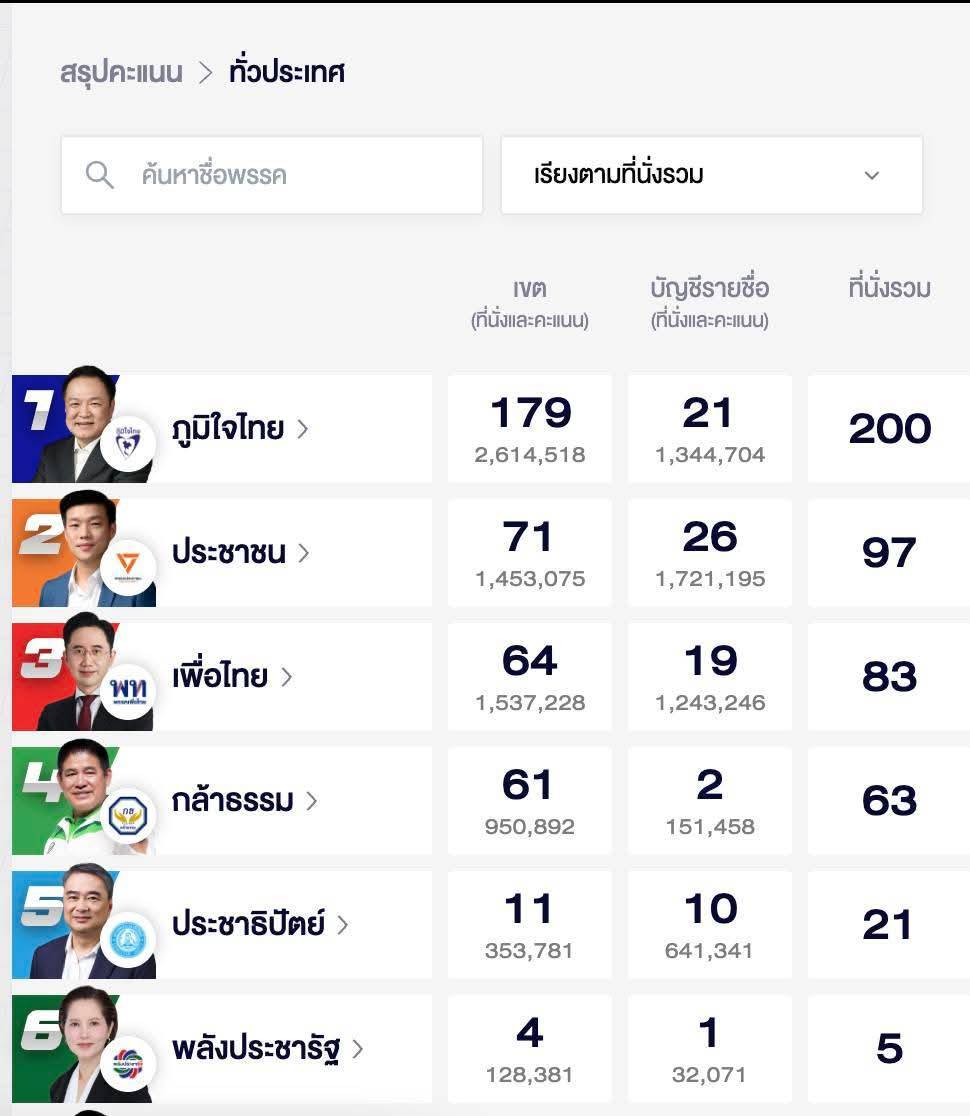
Task: Click the ที่นั่งรวม column header
Action: point(887,288)
